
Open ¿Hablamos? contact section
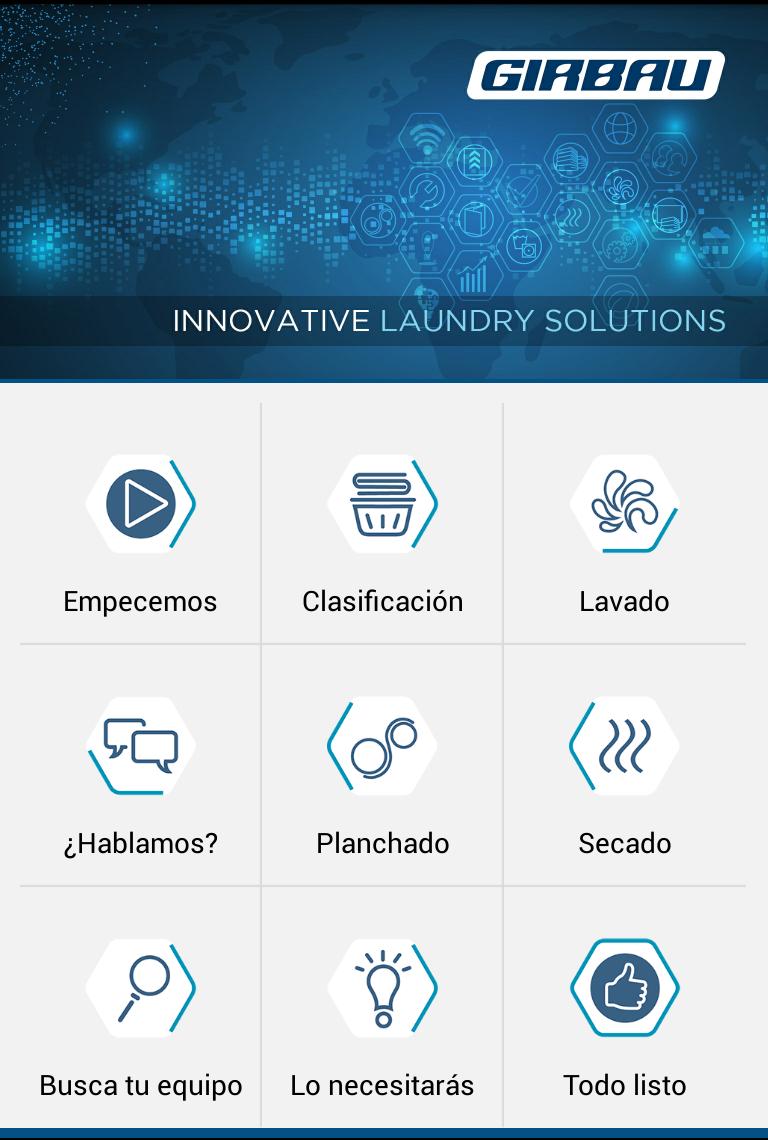[x=140, y=767]
